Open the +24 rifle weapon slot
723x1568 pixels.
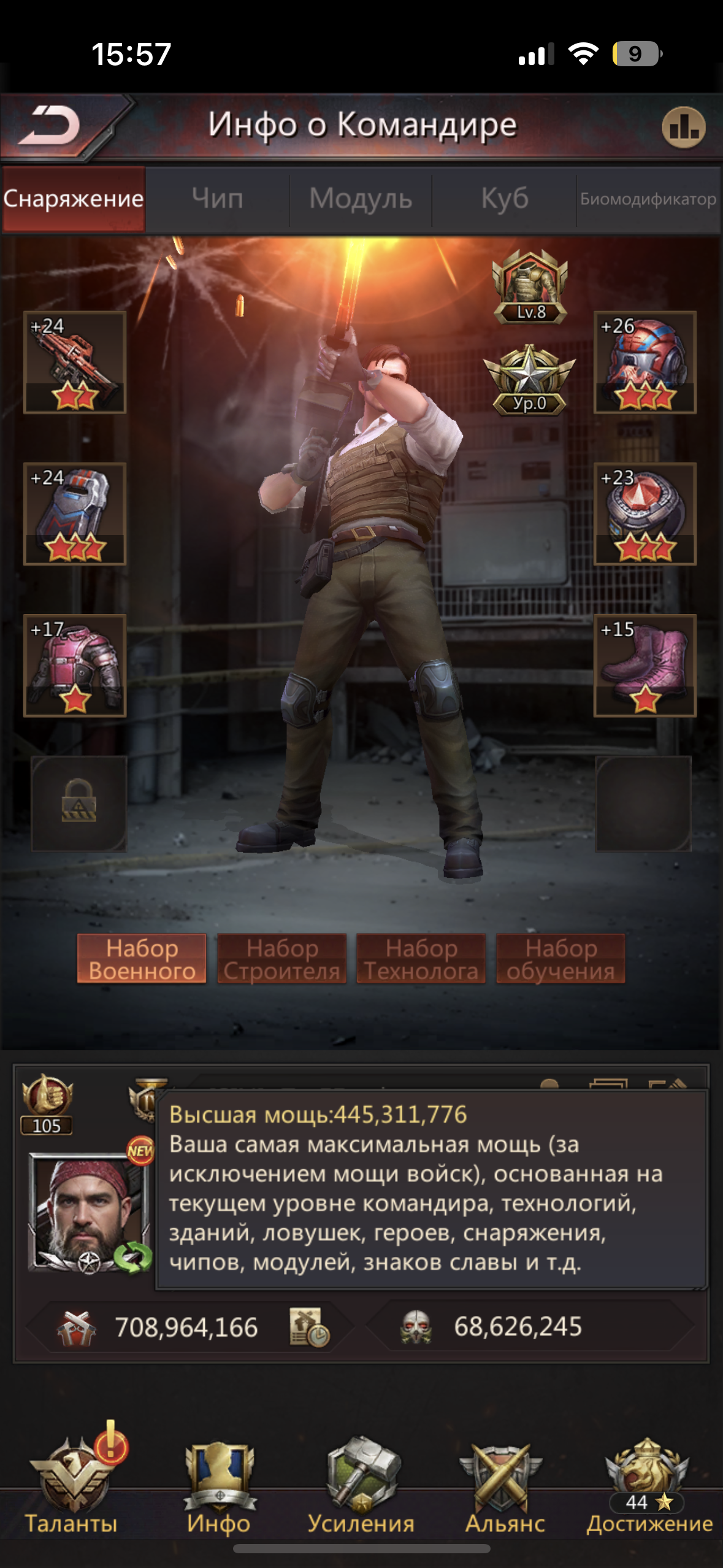click(75, 363)
